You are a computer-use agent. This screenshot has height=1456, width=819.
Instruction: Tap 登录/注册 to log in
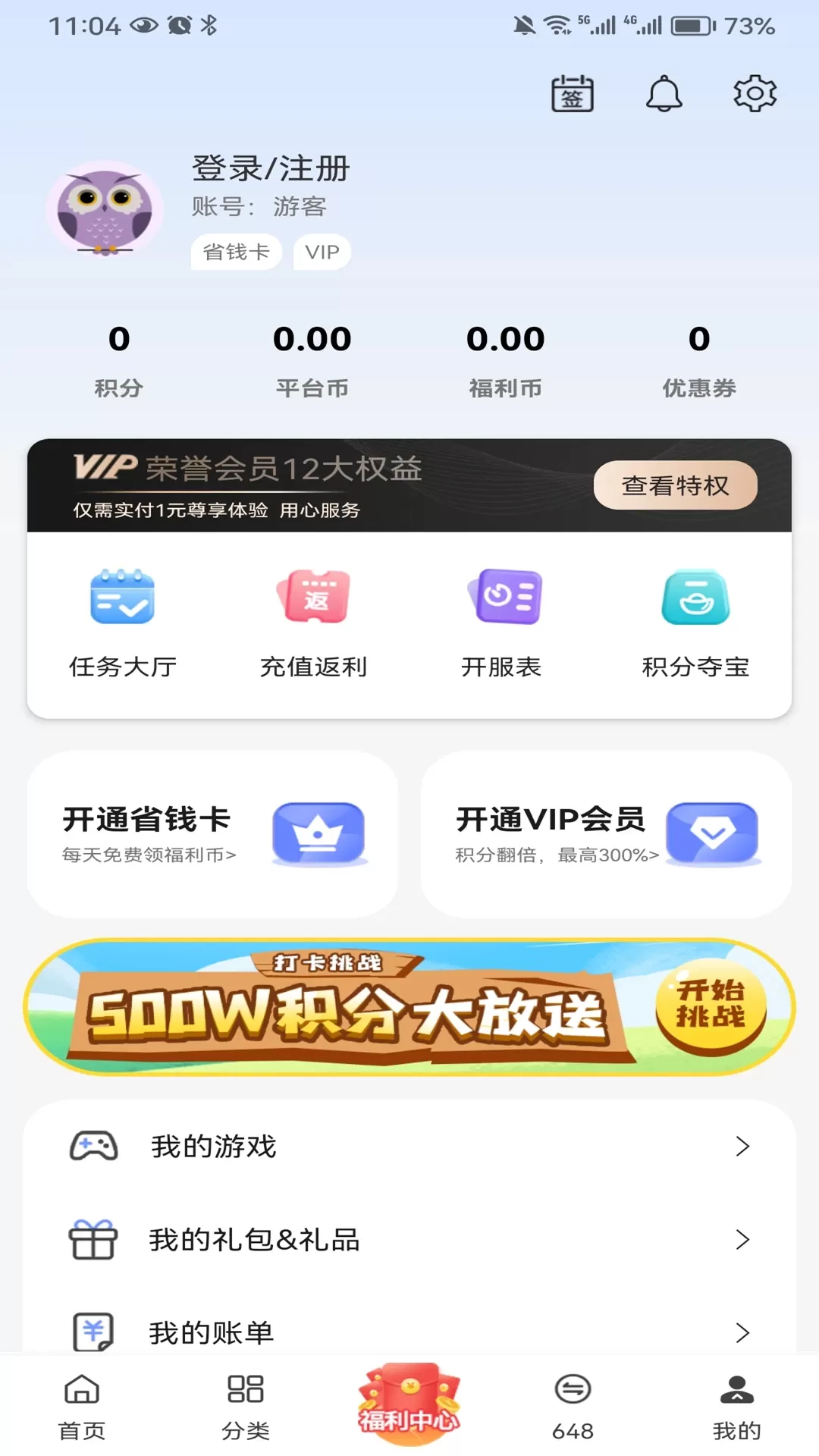[x=271, y=168]
